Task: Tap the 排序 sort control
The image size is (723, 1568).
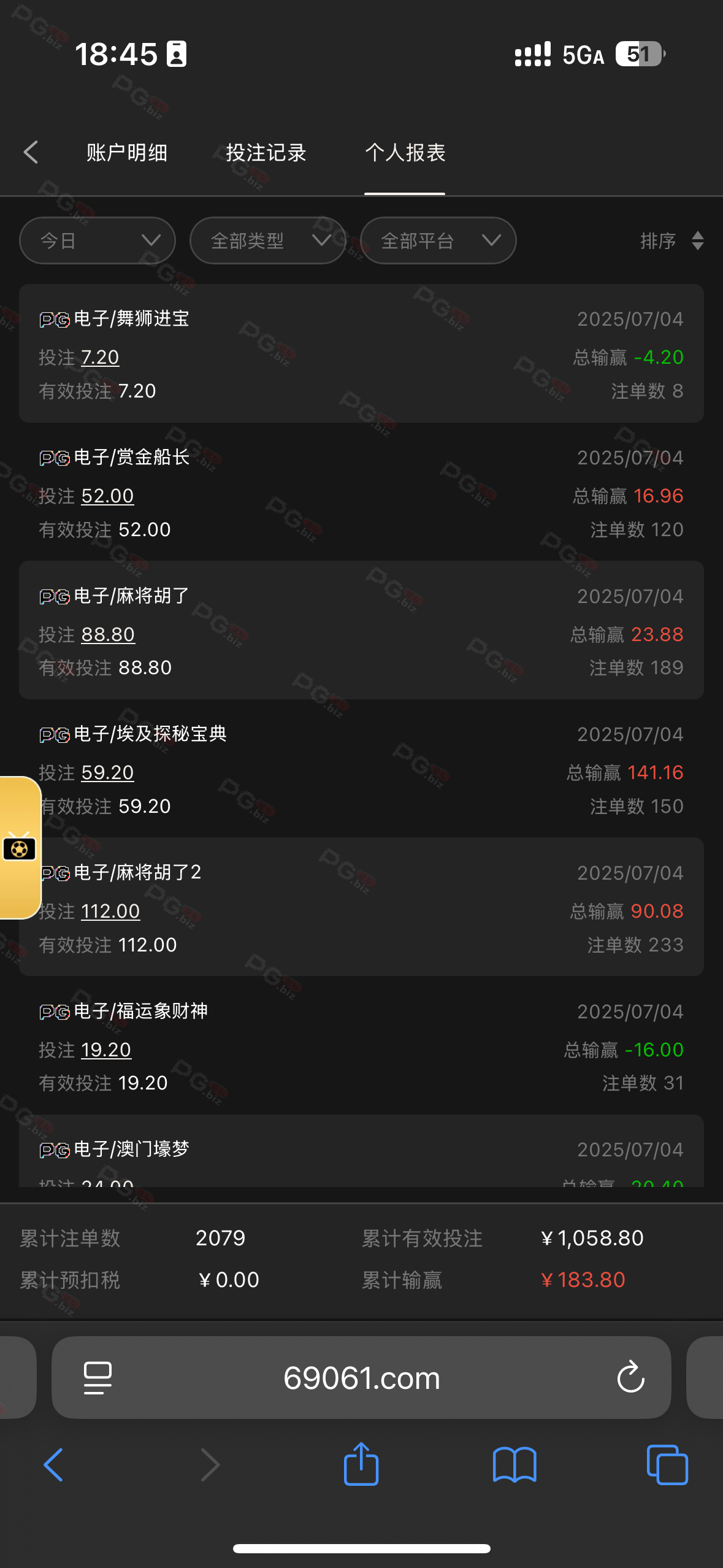Action: point(671,240)
